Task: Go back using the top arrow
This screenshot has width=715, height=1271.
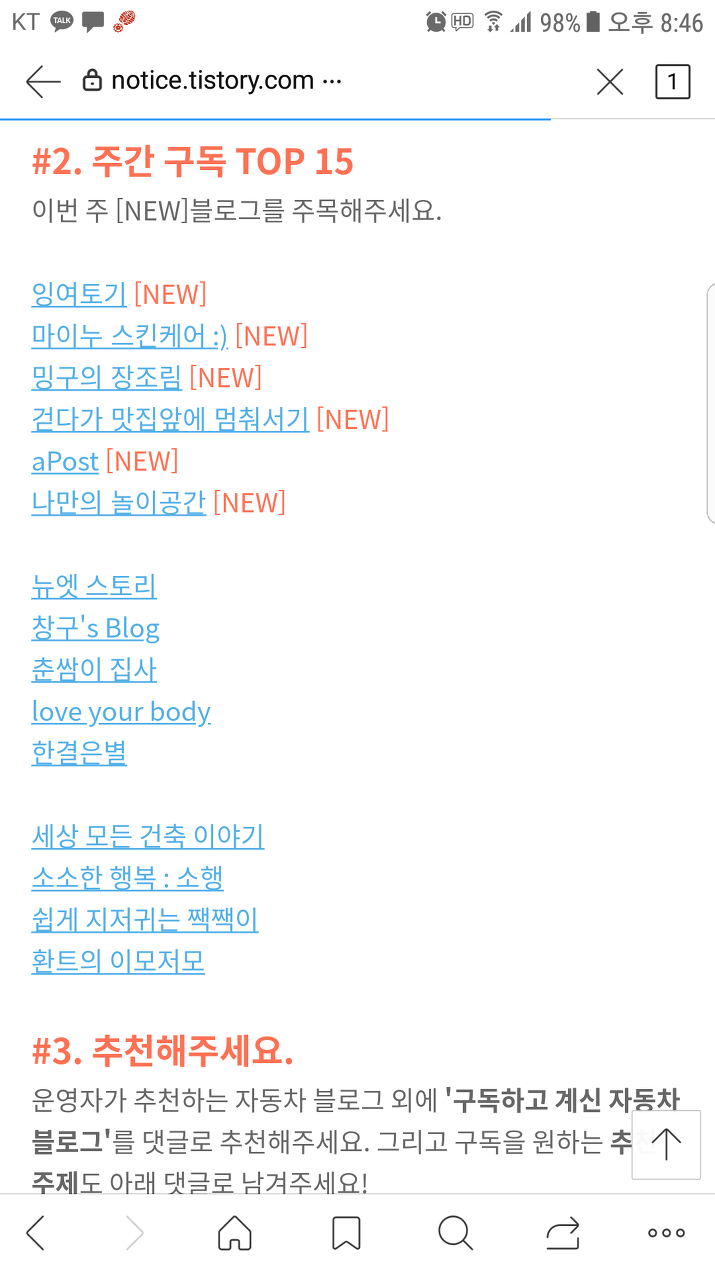Action: [43, 82]
